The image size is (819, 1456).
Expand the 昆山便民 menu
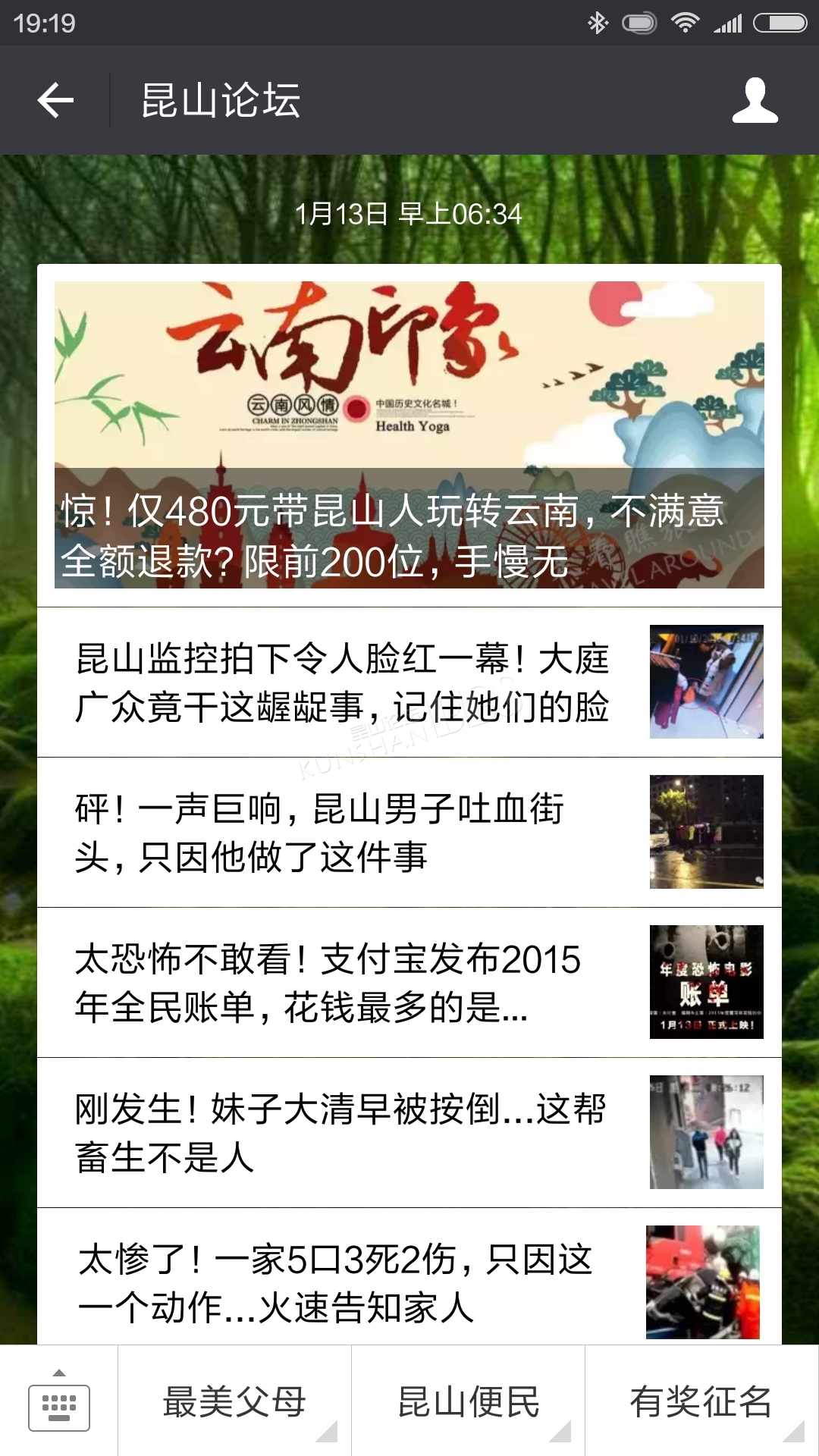point(468,1401)
